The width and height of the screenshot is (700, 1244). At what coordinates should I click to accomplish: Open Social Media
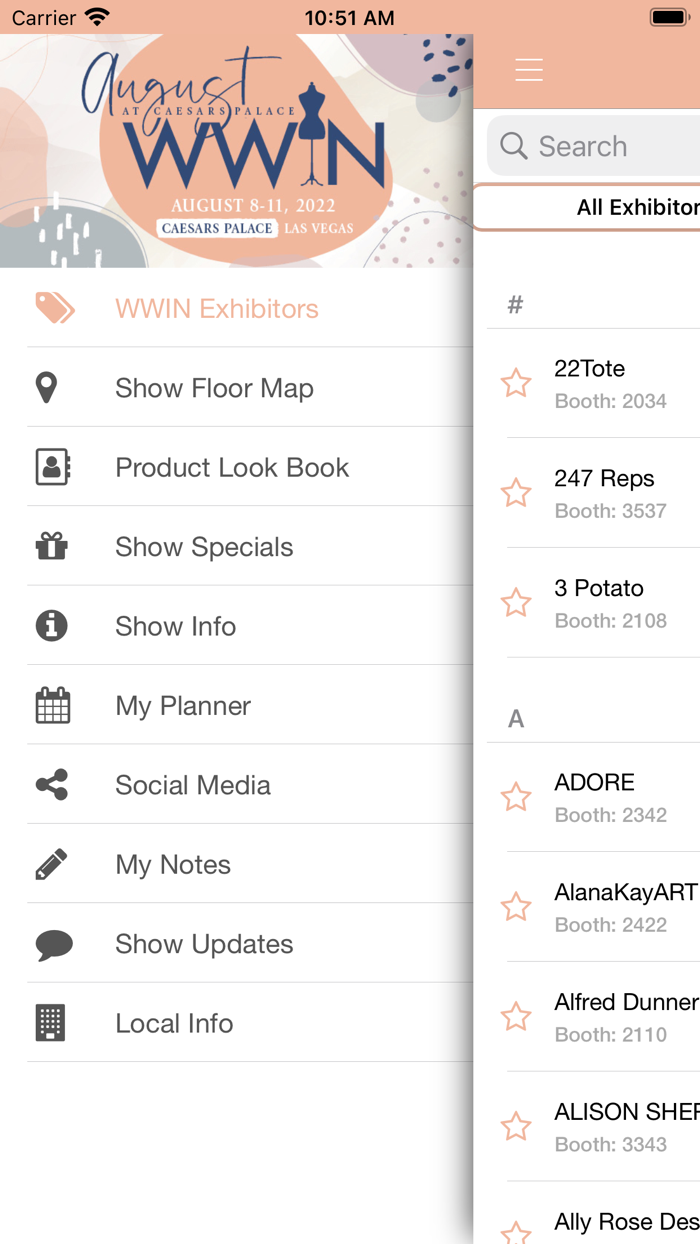click(x=192, y=785)
